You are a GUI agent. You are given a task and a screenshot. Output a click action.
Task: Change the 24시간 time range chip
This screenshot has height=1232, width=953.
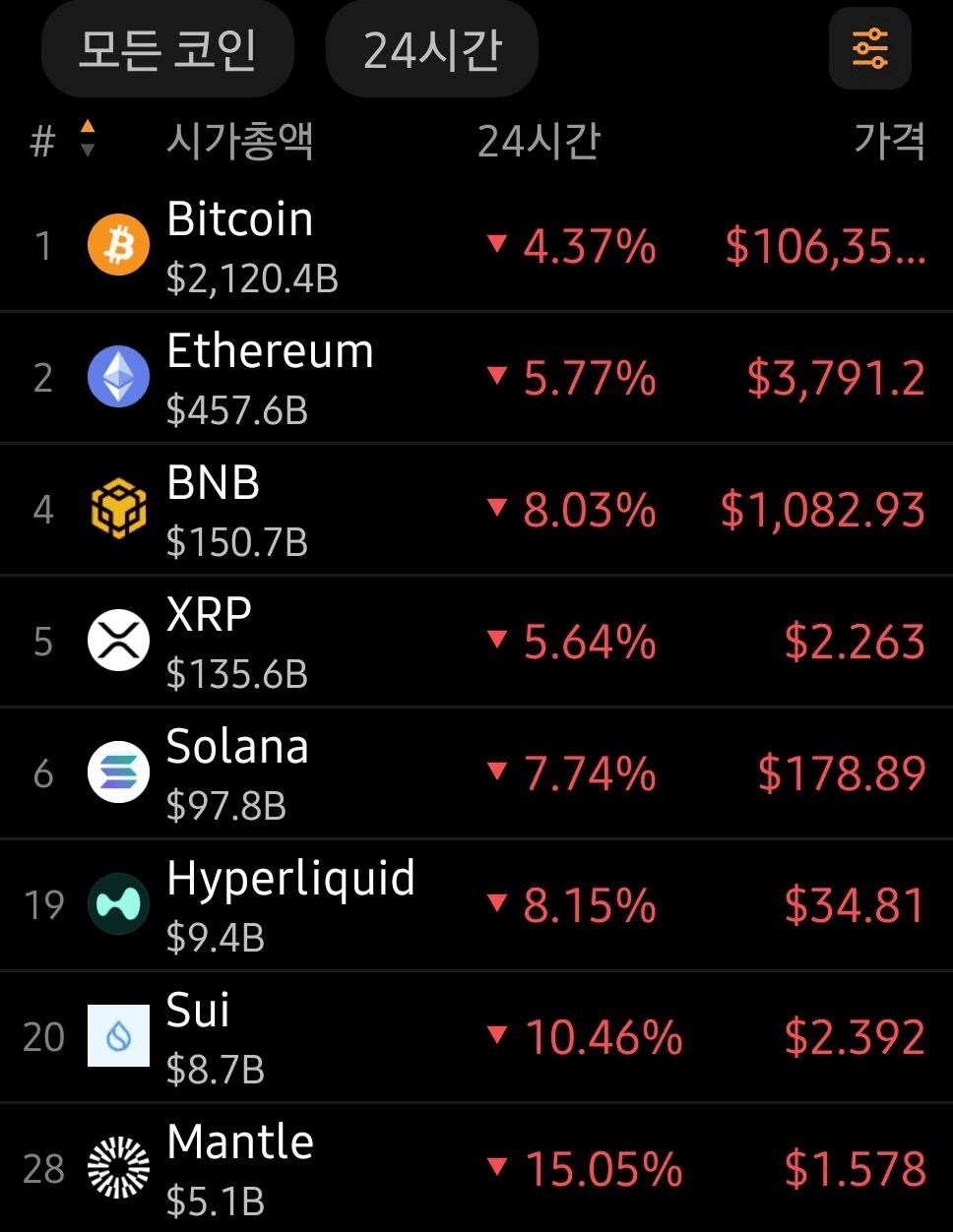[432, 50]
